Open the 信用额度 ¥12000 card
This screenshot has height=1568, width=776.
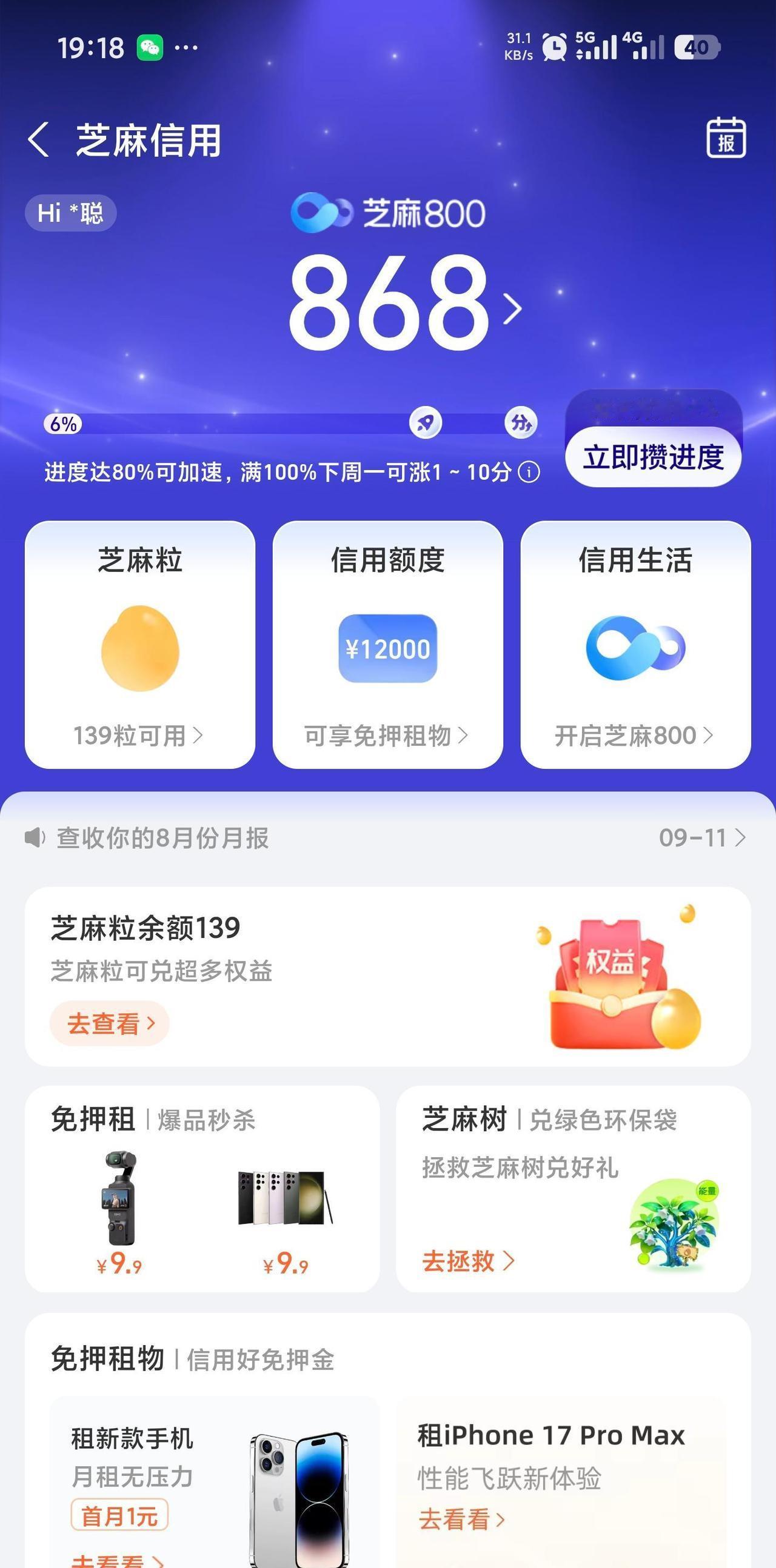point(387,644)
